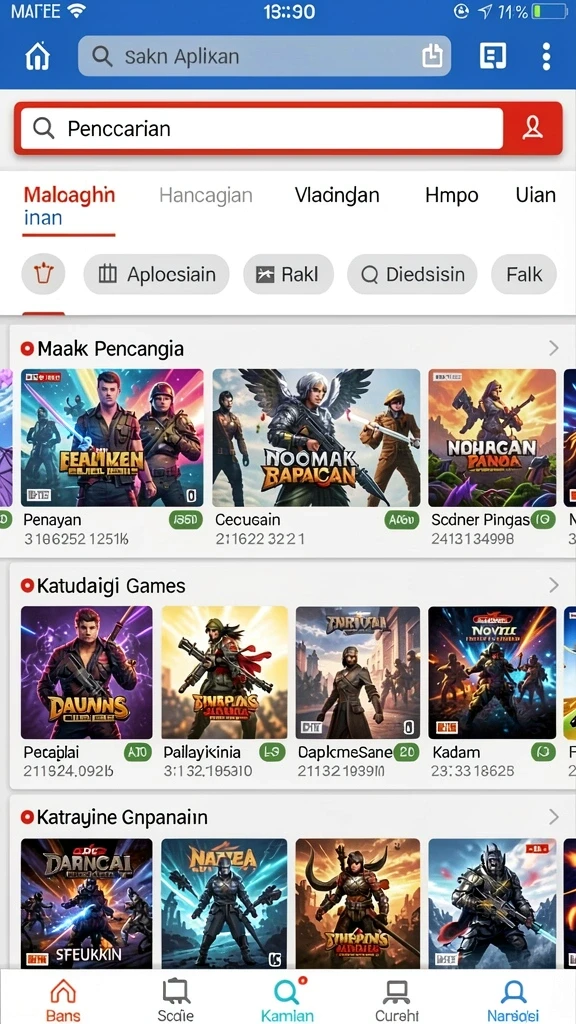Tap the red profile button beside Penccarian
Image resolution: width=576 pixels, height=1024 pixels.
point(533,129)
